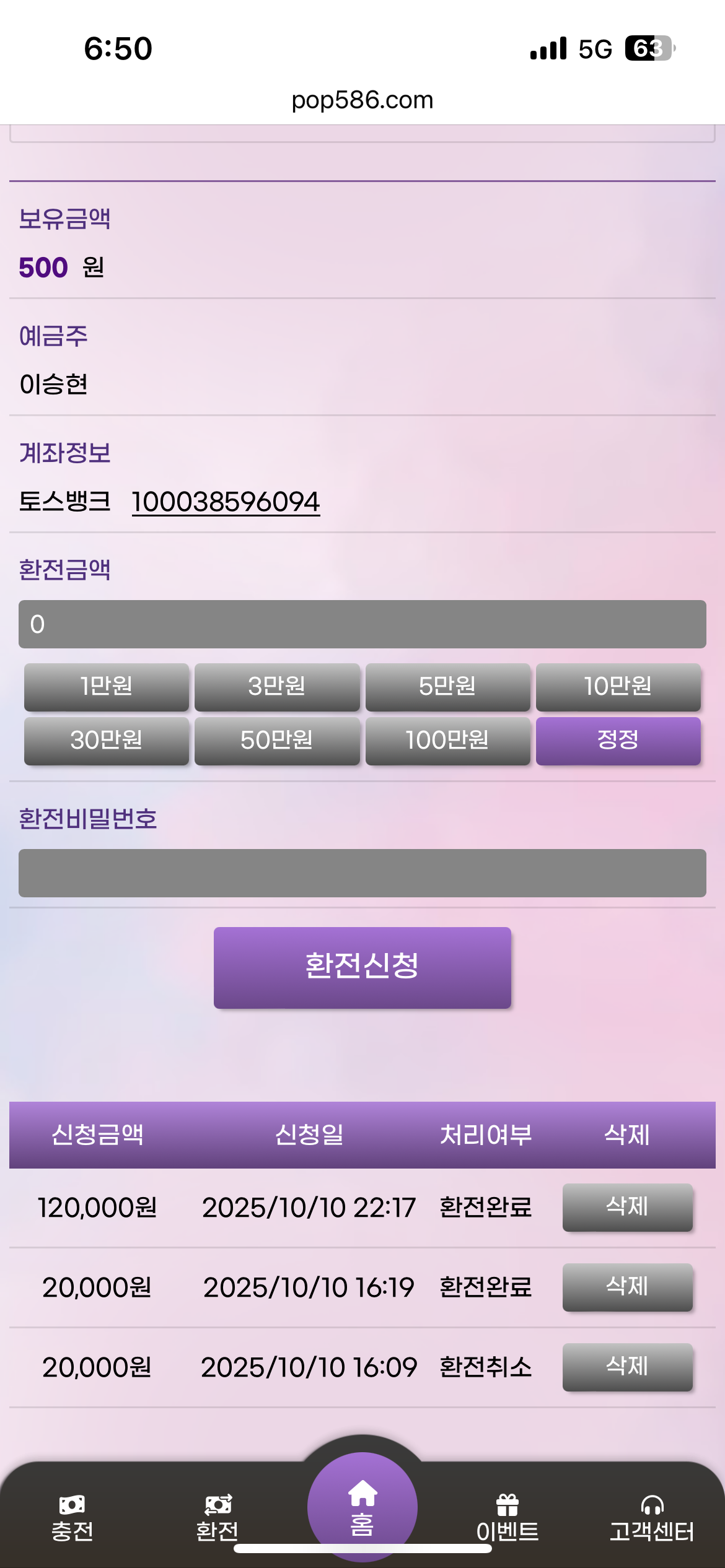725x1568 pixels.
Task: Switch to the 환전 tab
Action: [x=217, y=1518]
